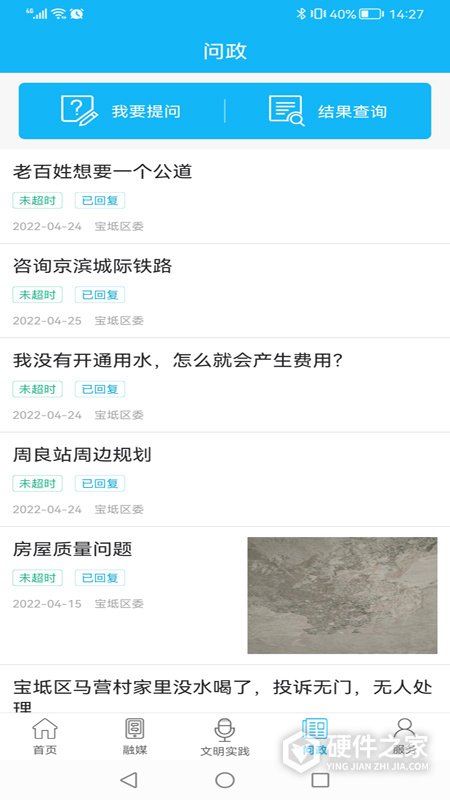
Task: Tap 我要提问 to submit a question
Action: (x=121, y=111)
